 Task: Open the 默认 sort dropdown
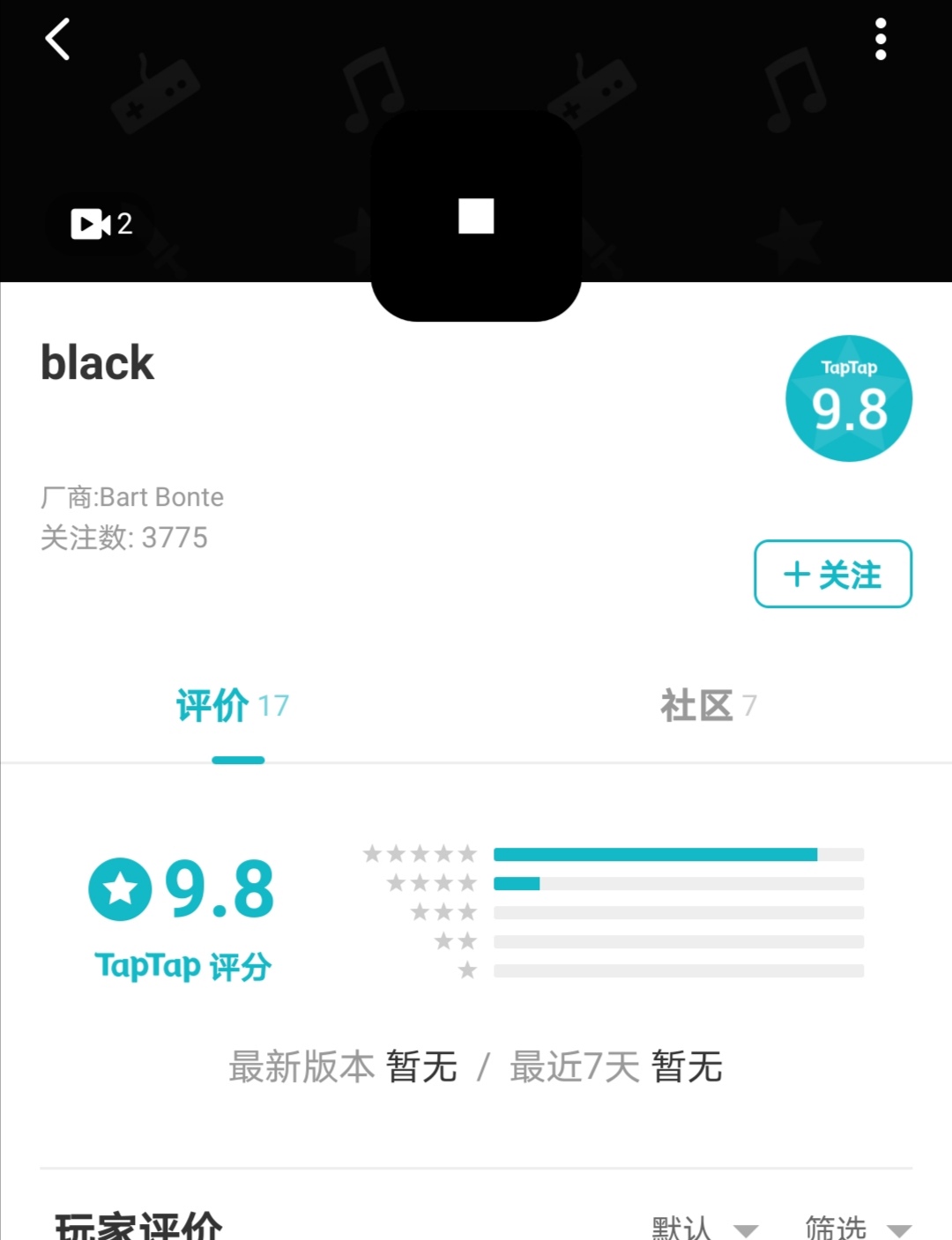pyautogui.click(x=703, y=1226)
